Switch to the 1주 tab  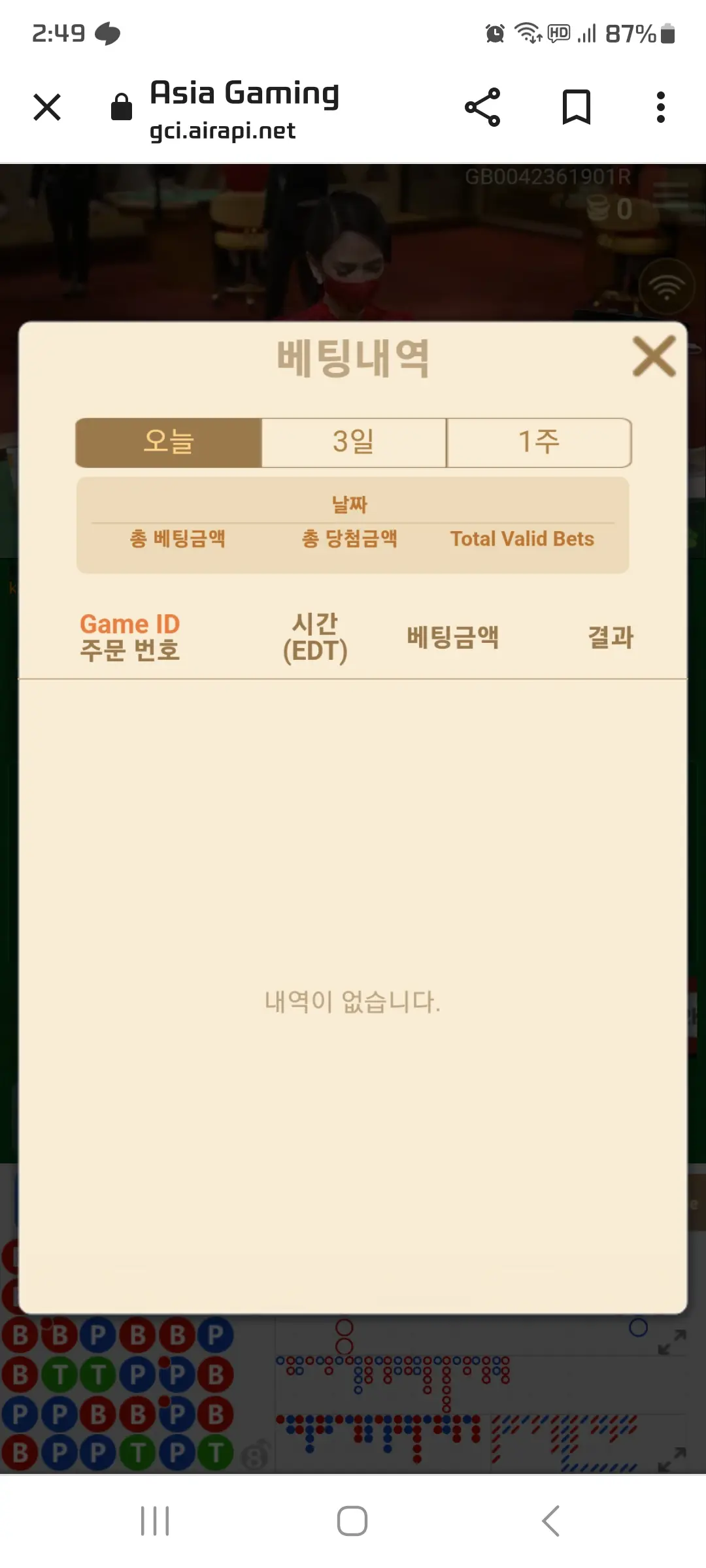tap(539, 442)
